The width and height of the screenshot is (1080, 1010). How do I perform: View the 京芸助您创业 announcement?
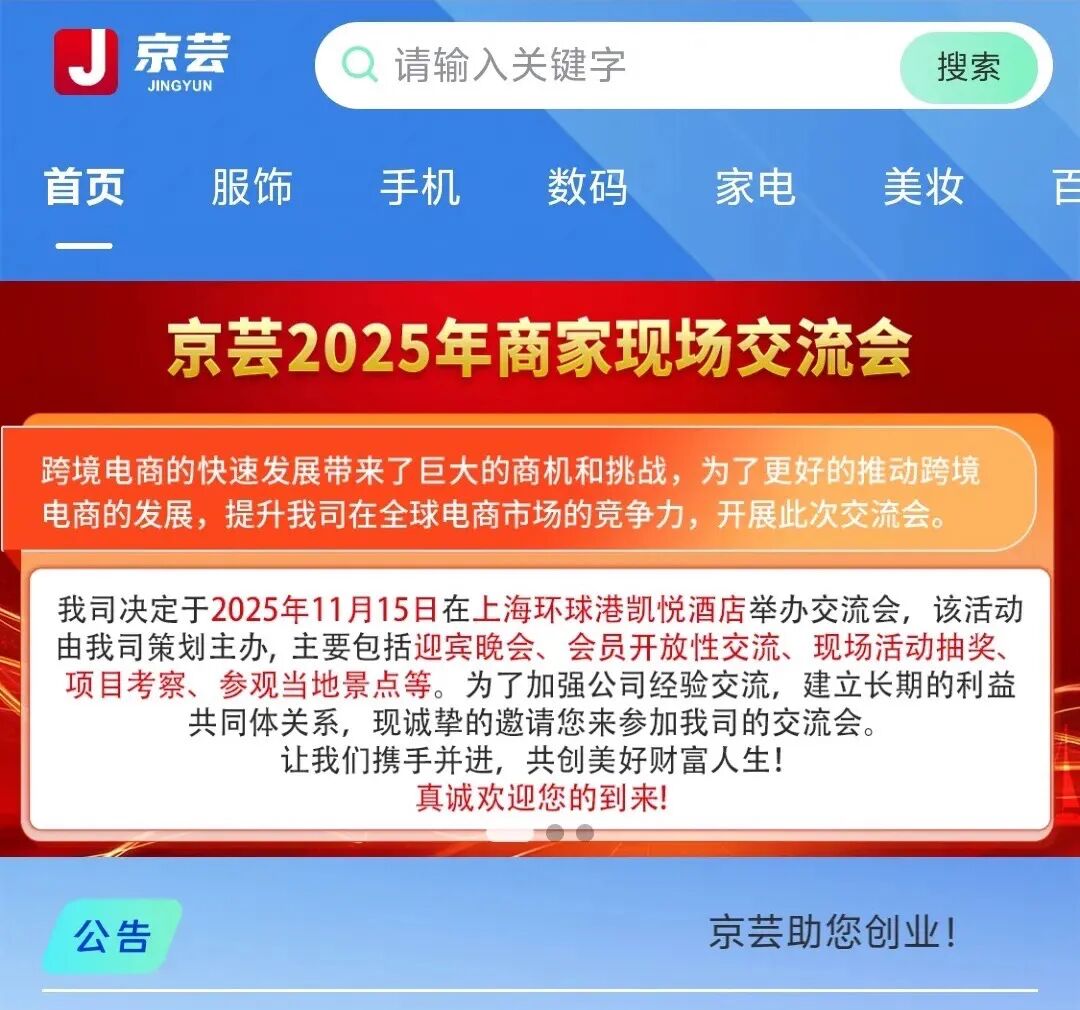(832, 932)
